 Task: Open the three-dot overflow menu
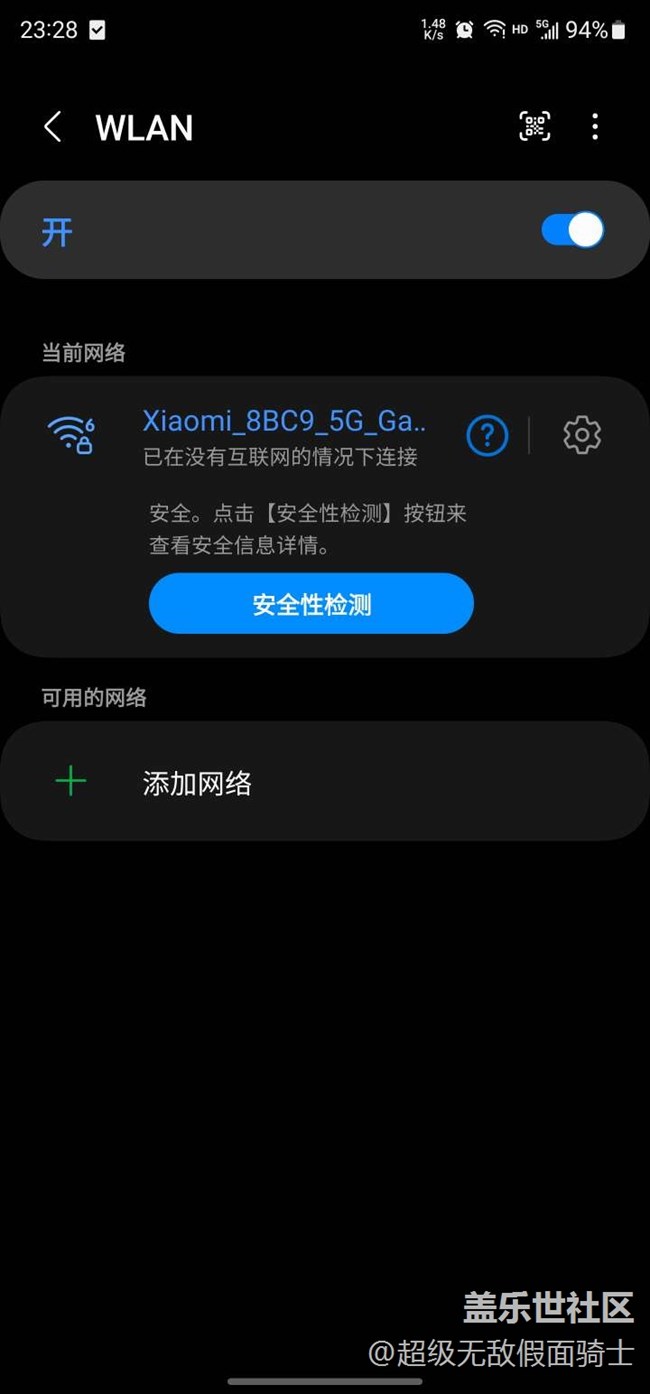coord(595,126)
